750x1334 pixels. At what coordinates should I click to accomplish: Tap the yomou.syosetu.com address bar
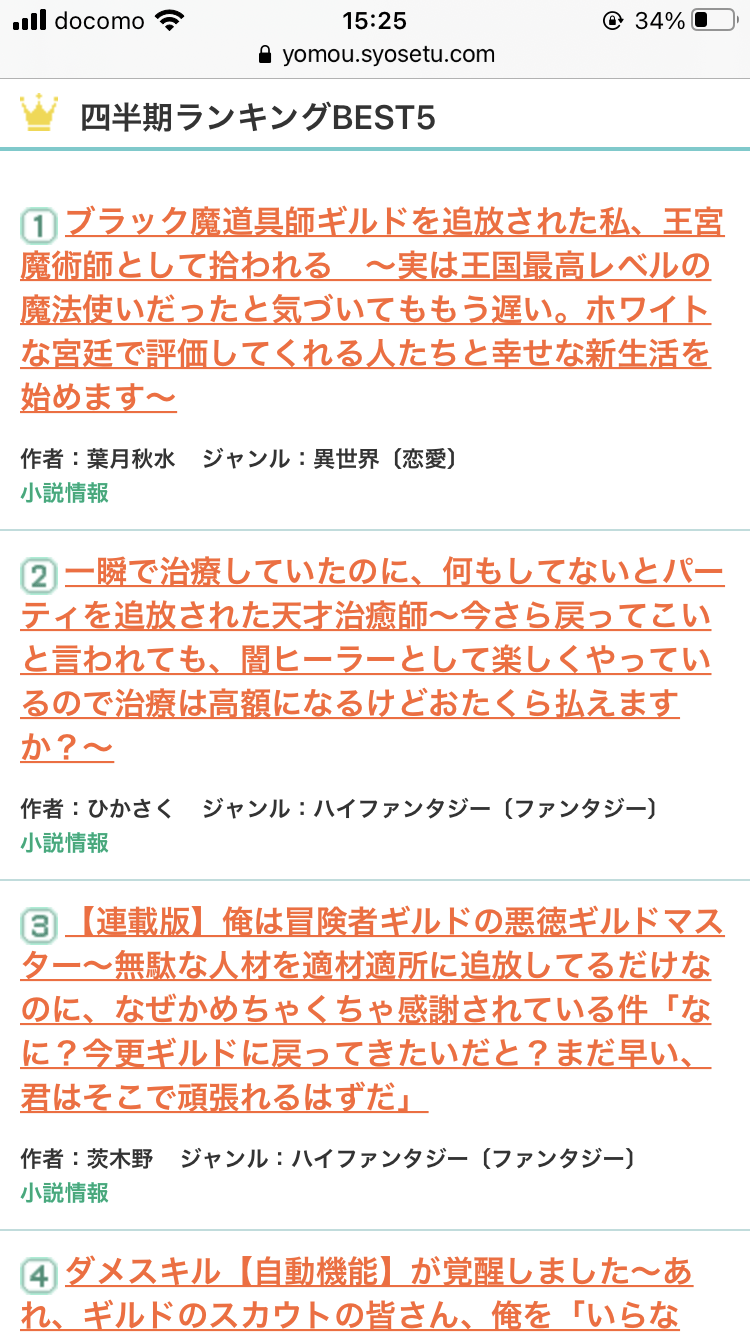click(x=375, y=54)
